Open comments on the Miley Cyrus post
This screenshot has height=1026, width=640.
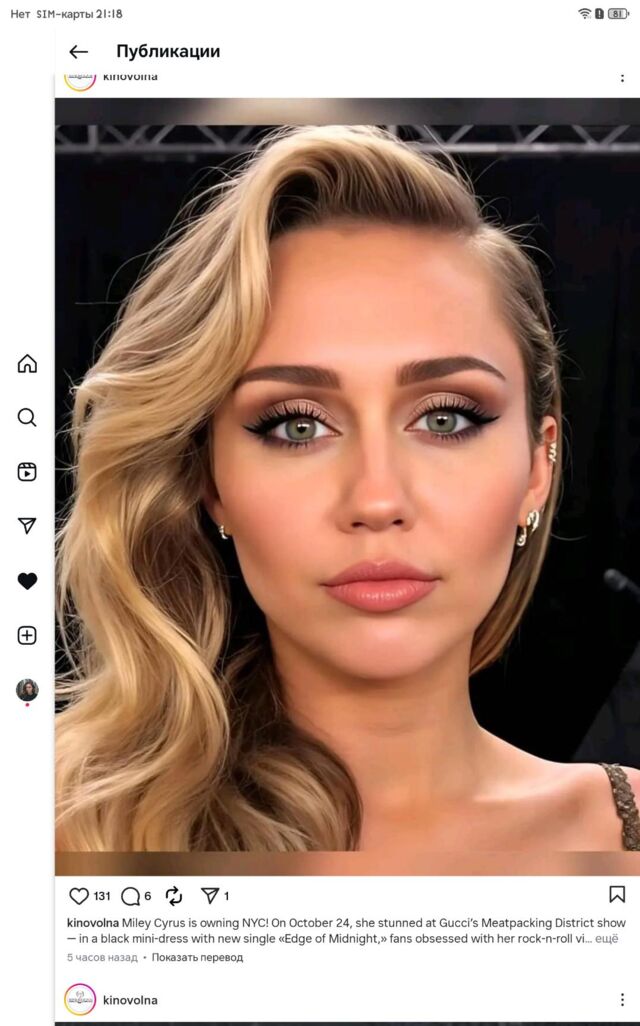point(131,896)
